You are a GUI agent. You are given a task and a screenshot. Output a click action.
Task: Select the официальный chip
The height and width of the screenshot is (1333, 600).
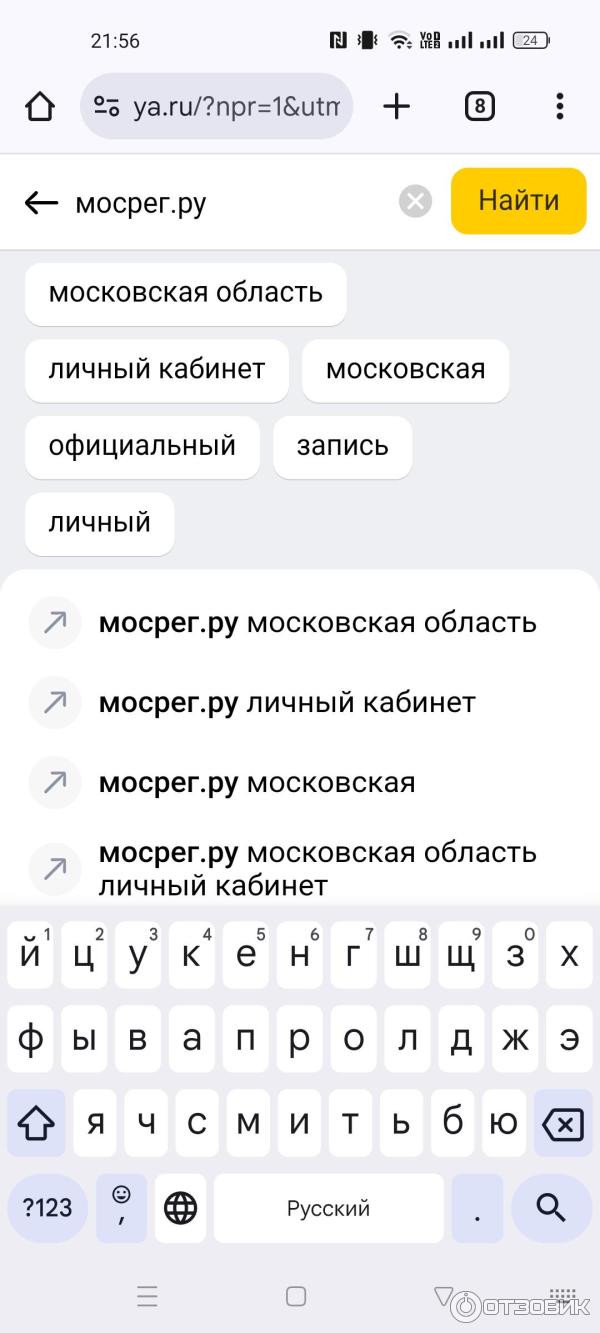(142, 446)
